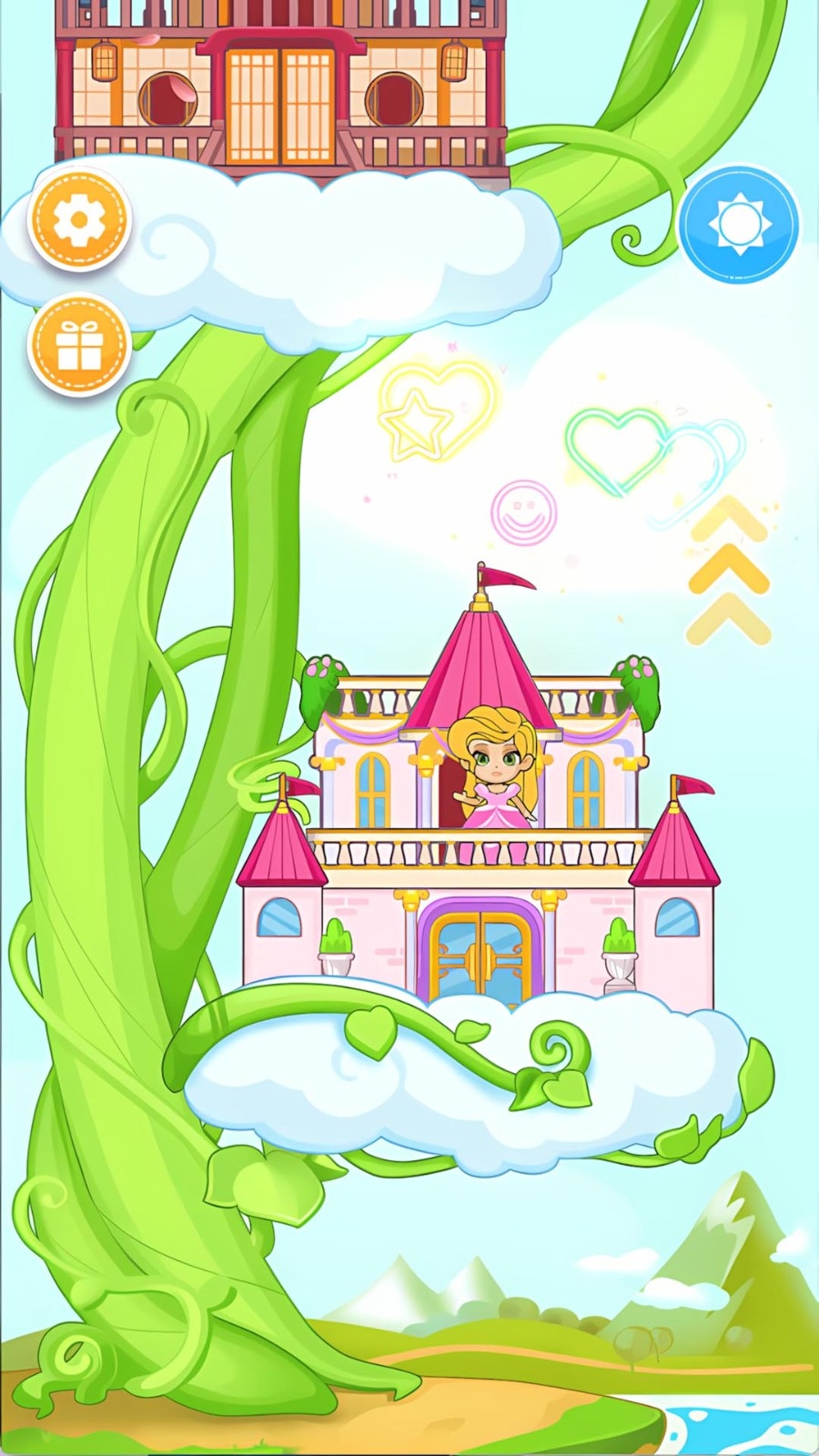
Task: Open the gift box rewards
Action: [79, 345]
